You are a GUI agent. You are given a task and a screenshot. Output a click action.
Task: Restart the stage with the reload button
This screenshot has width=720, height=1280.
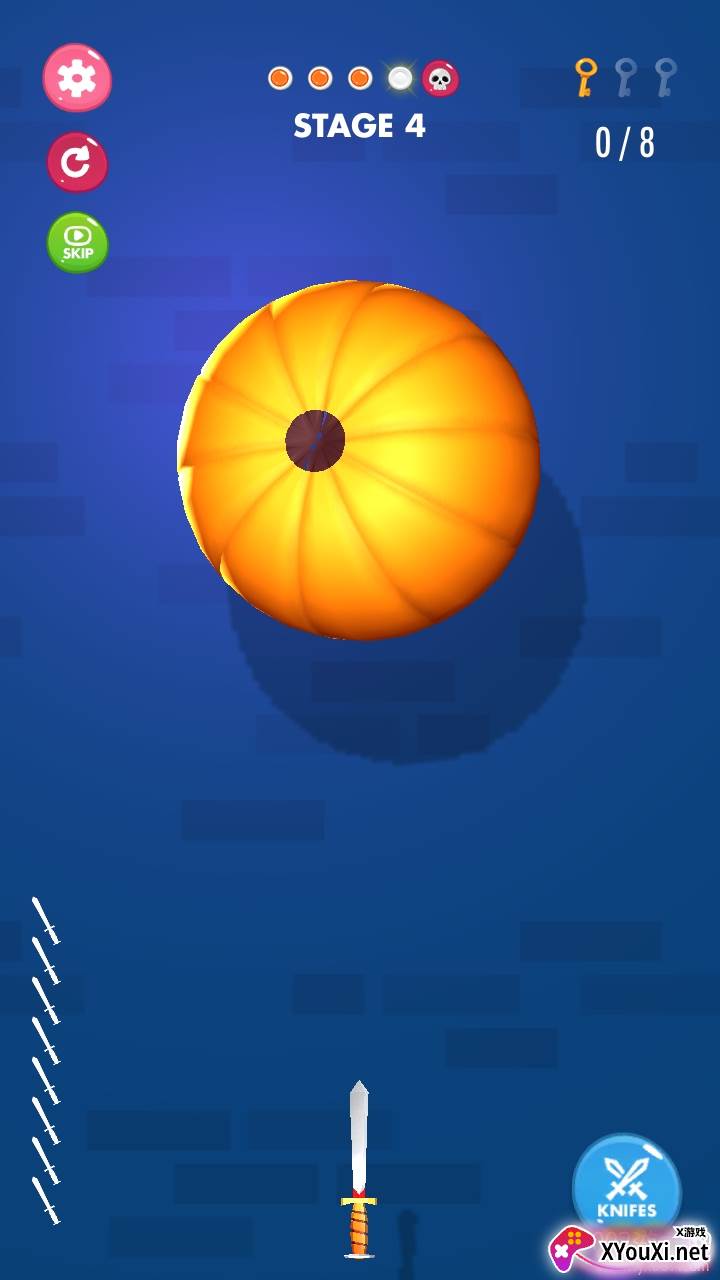point(77,161)
